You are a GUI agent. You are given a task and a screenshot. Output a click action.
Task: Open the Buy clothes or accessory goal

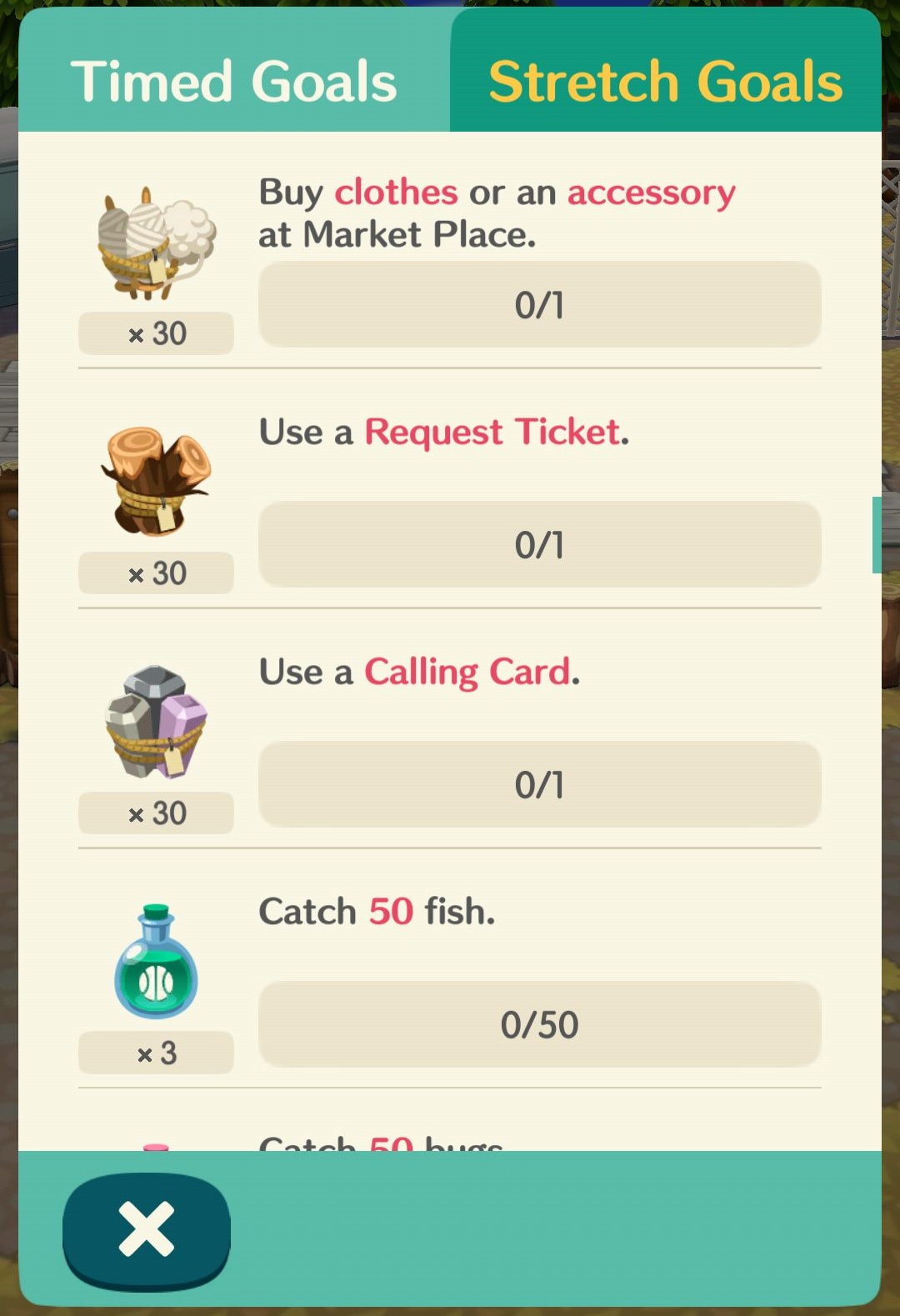pos(497,213)
